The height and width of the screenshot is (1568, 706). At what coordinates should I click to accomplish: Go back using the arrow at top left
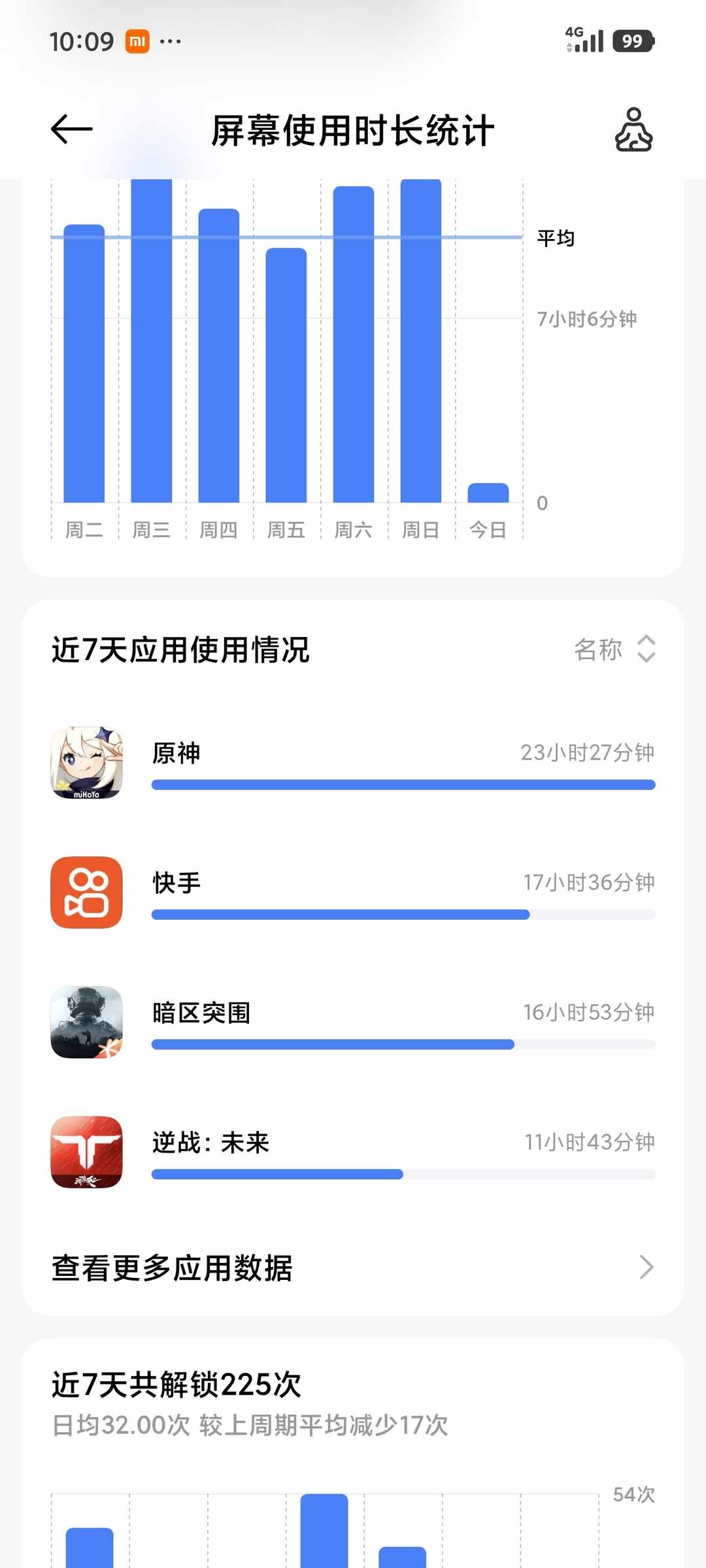click(x=71, y=129)
